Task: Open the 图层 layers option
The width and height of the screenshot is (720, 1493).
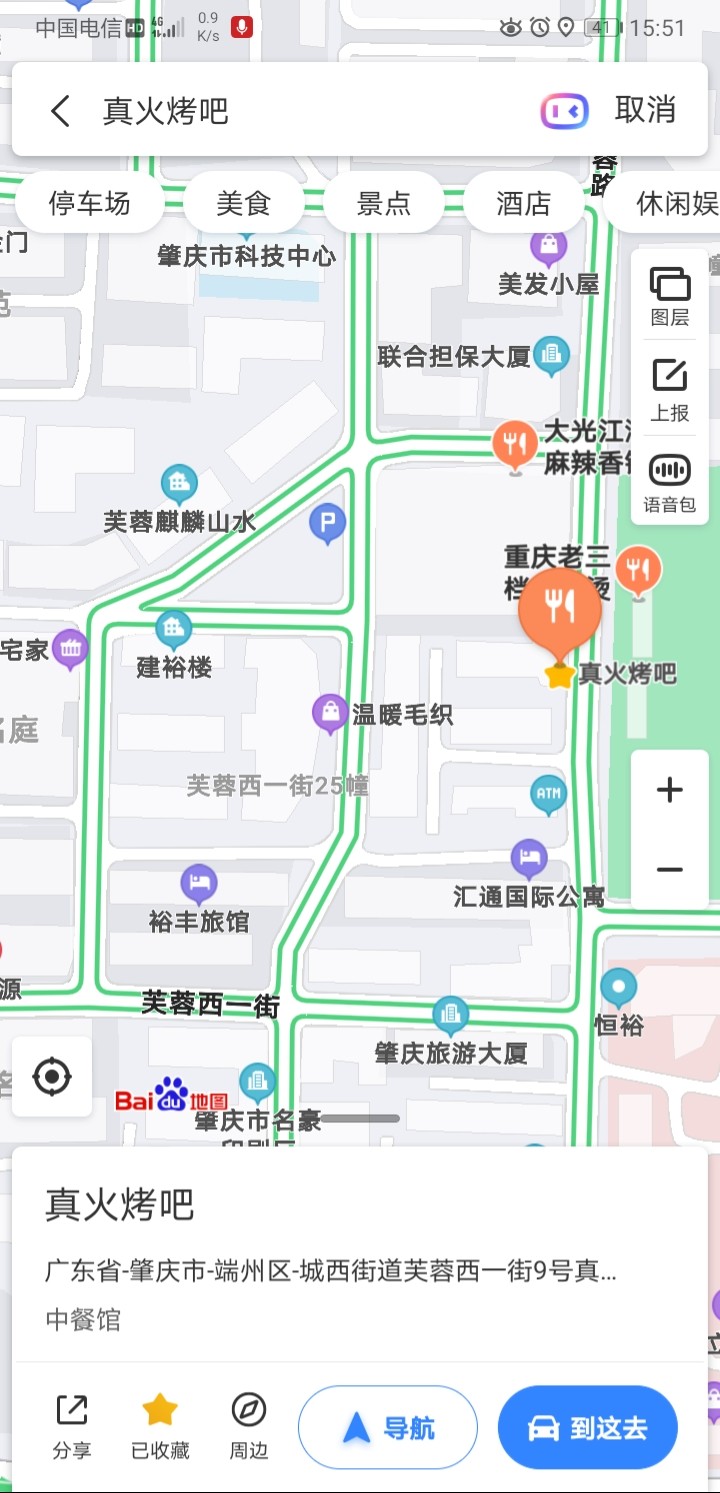Action: (670, 296)
